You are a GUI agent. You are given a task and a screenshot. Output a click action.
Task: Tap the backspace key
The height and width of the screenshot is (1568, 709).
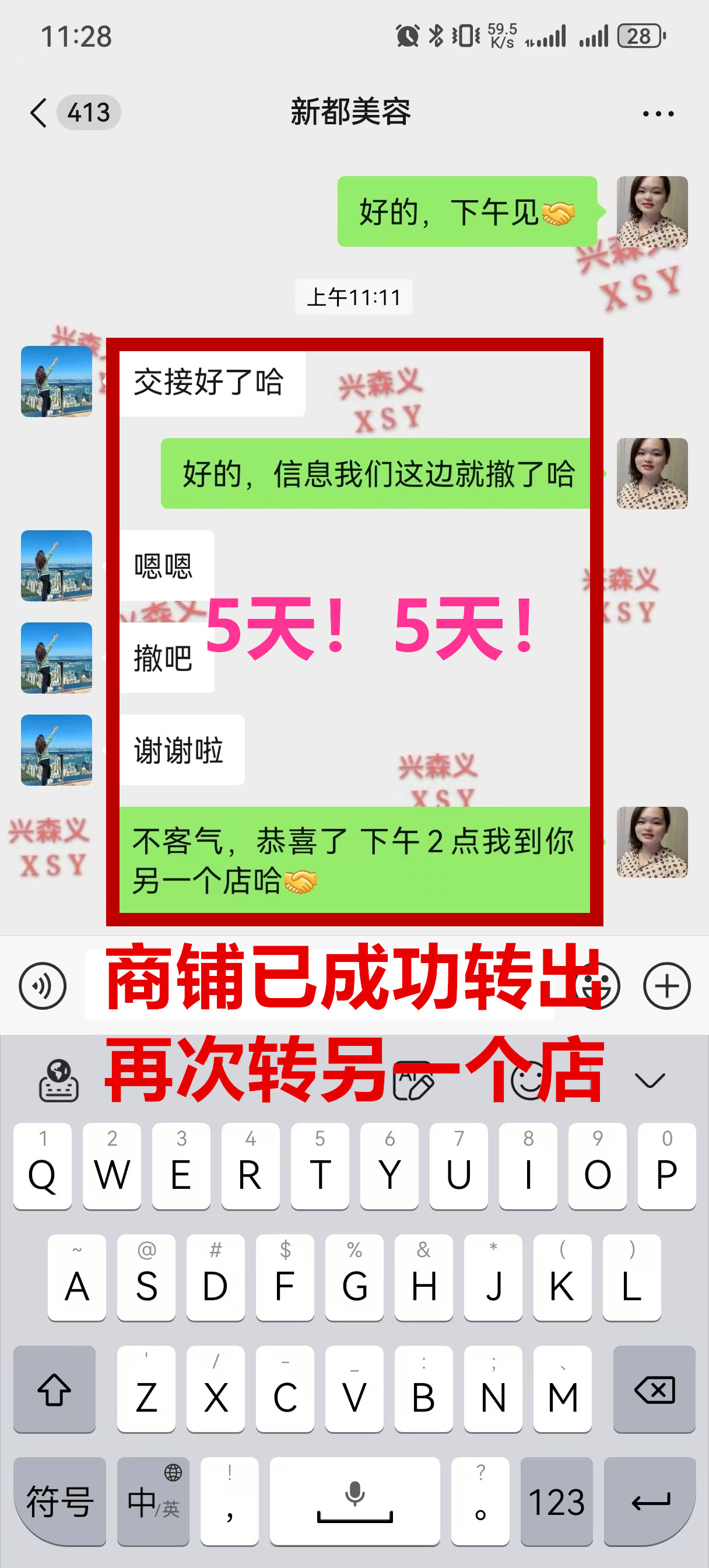coord(654,1389)
